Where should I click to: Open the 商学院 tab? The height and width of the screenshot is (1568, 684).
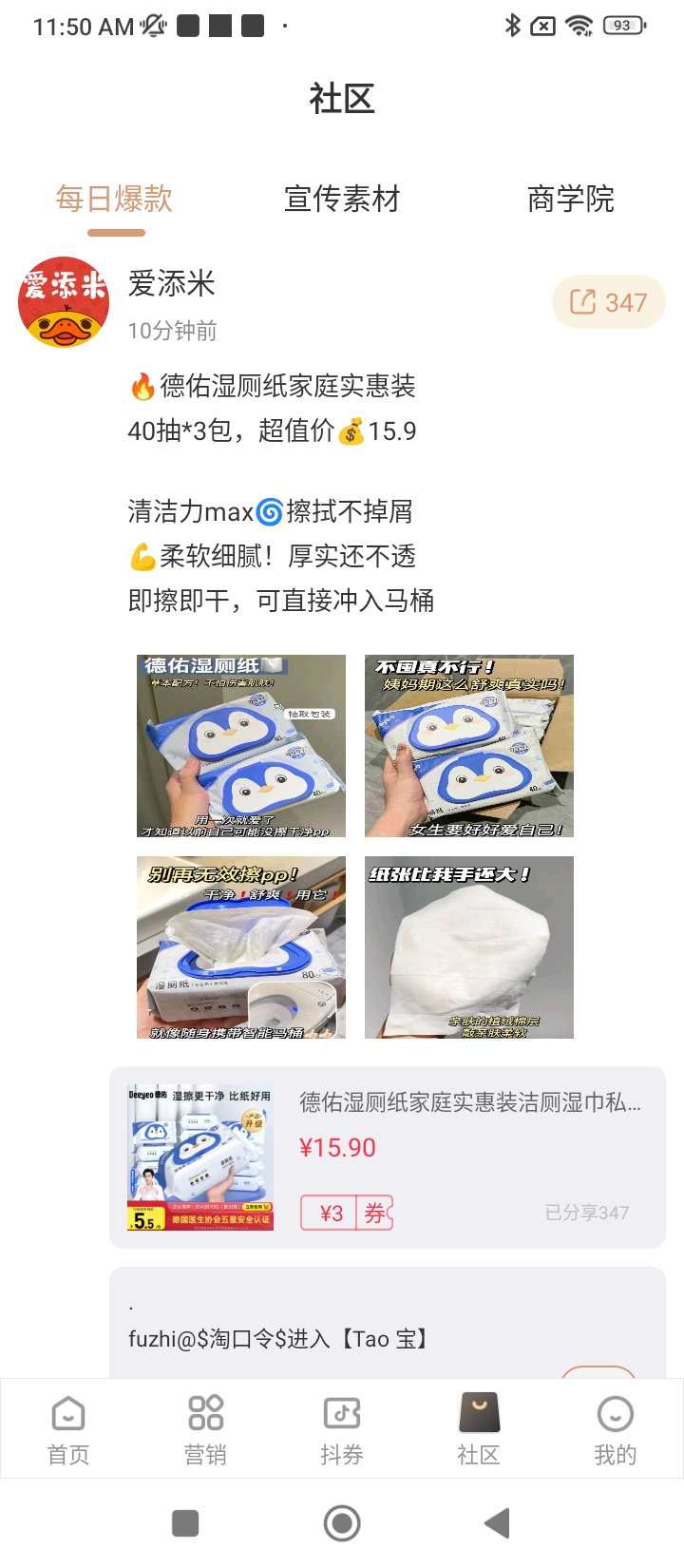pos(570,200)
